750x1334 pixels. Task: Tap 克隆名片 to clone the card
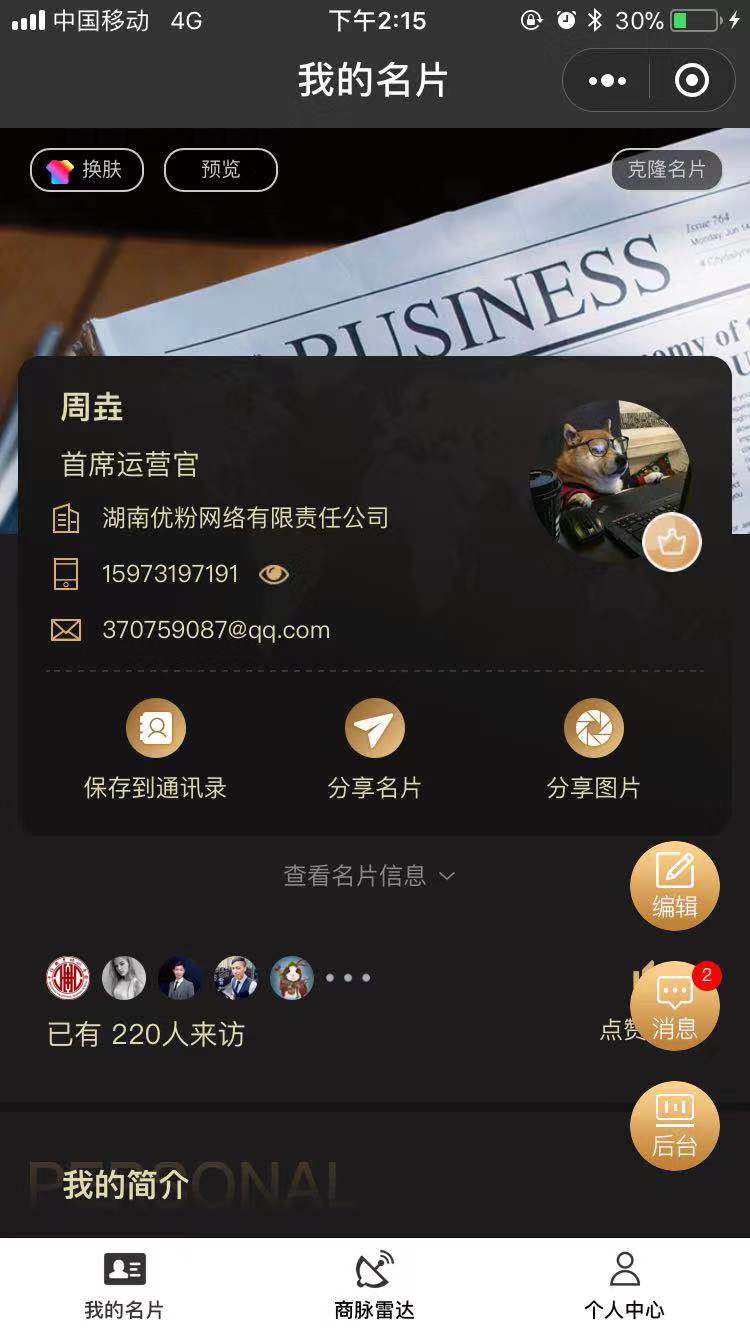click(x=666, y=170)
